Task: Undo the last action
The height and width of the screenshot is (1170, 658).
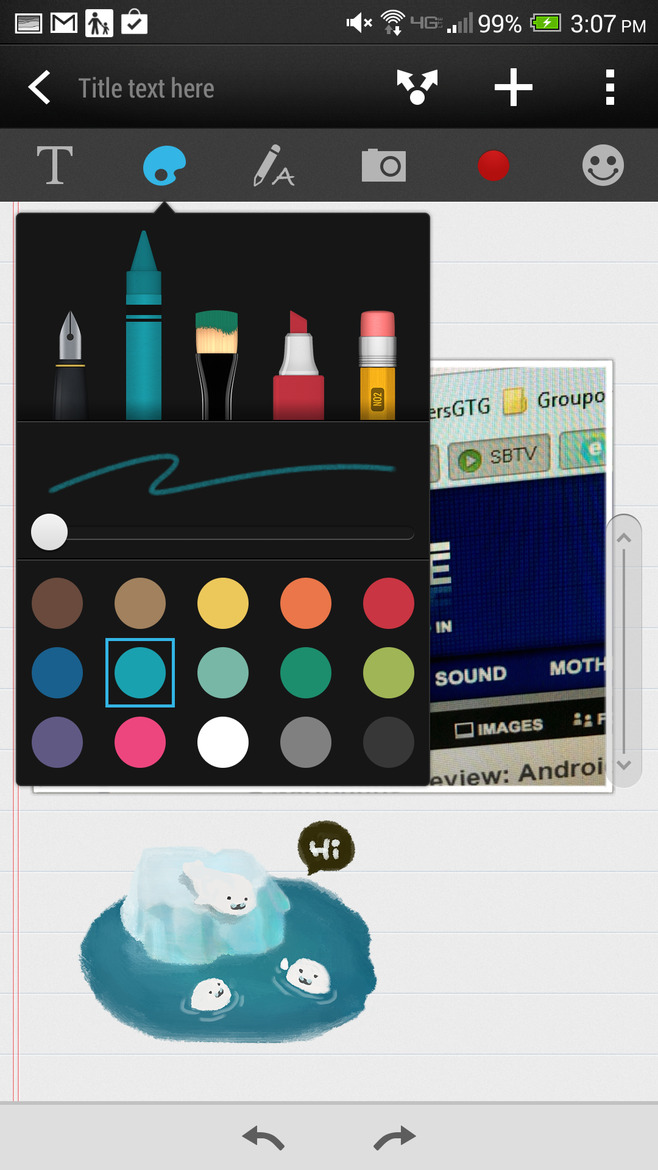Action: pos(263,1138)
